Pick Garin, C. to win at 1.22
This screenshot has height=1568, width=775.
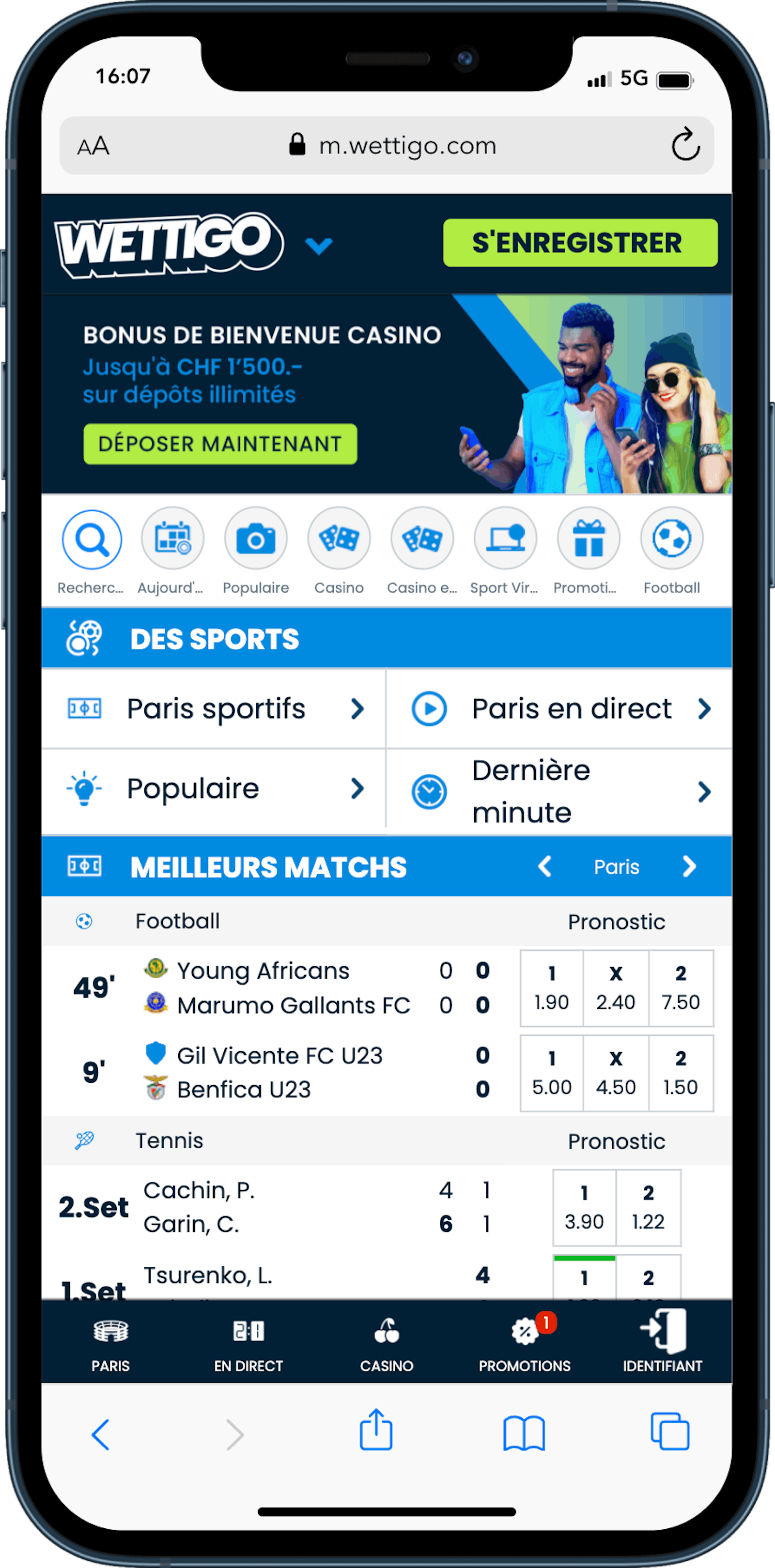[649, 1208]
